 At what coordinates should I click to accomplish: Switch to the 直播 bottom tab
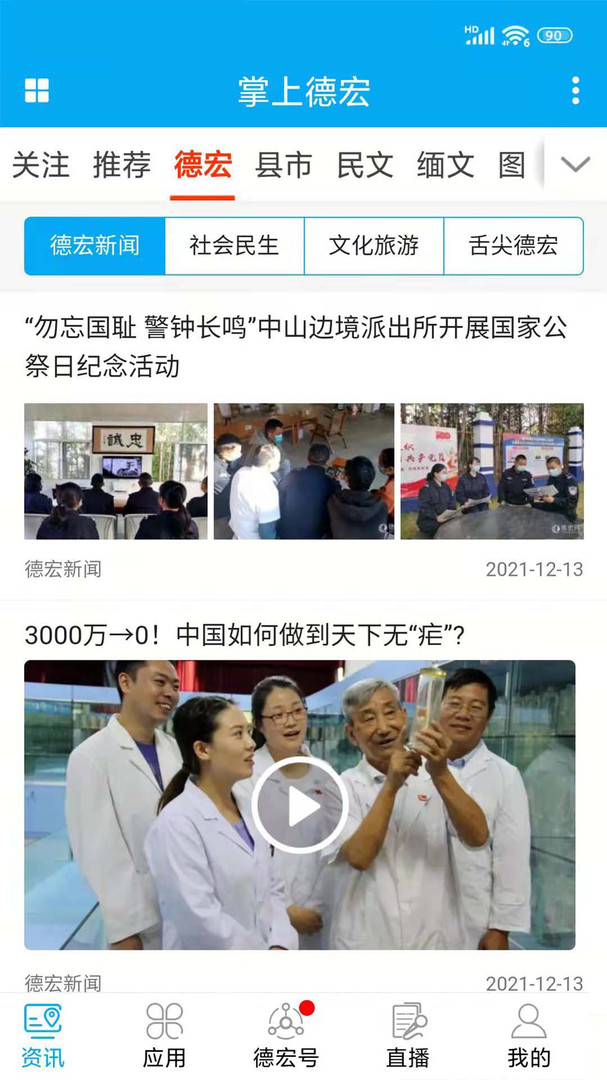(x=408, y=1036)
